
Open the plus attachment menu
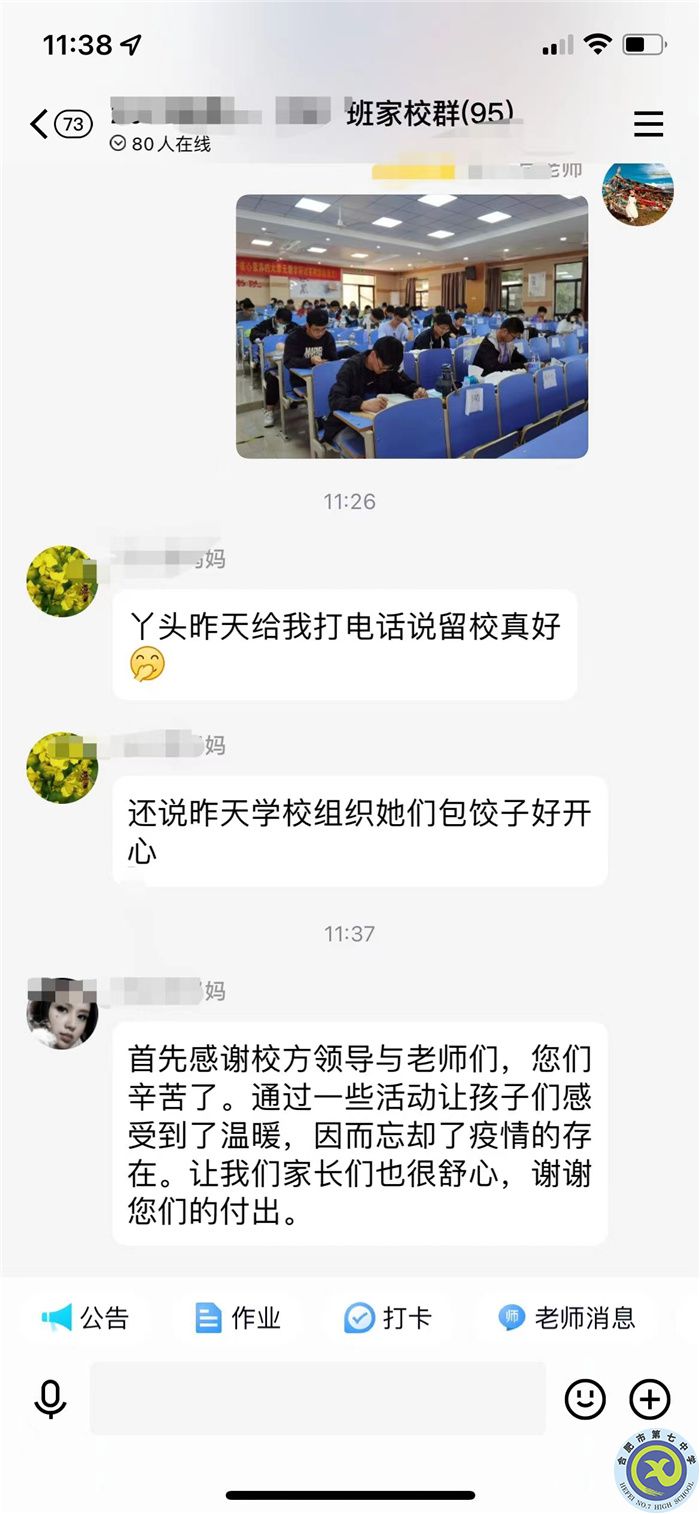tap(649, 1399)
